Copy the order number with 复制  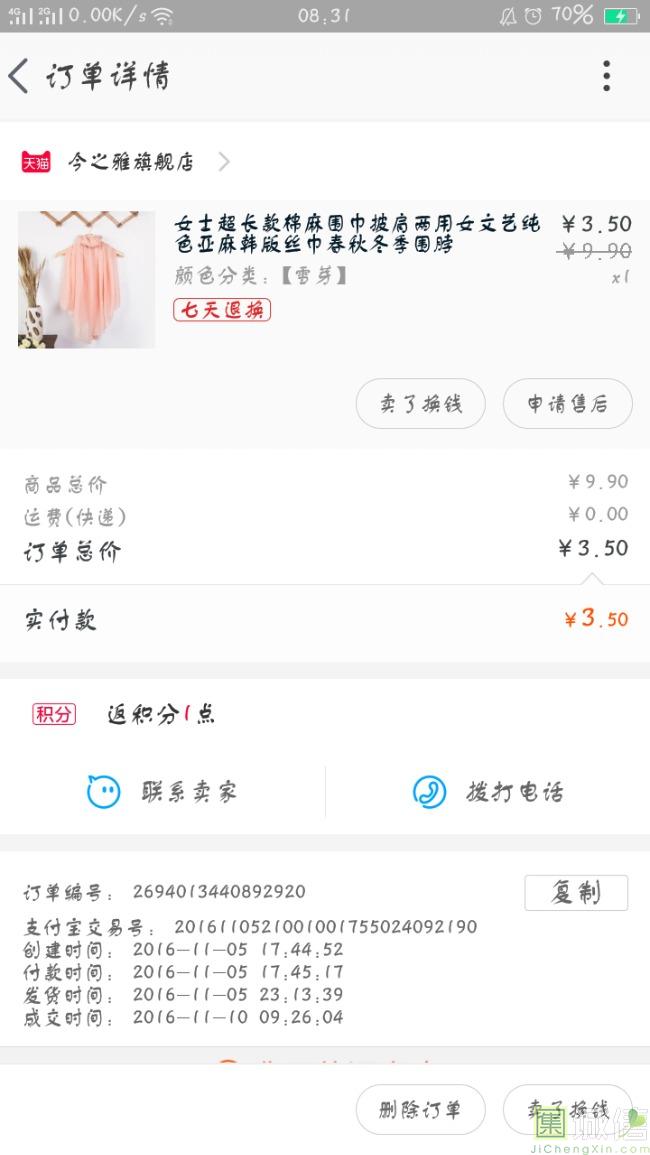(576, 892)
